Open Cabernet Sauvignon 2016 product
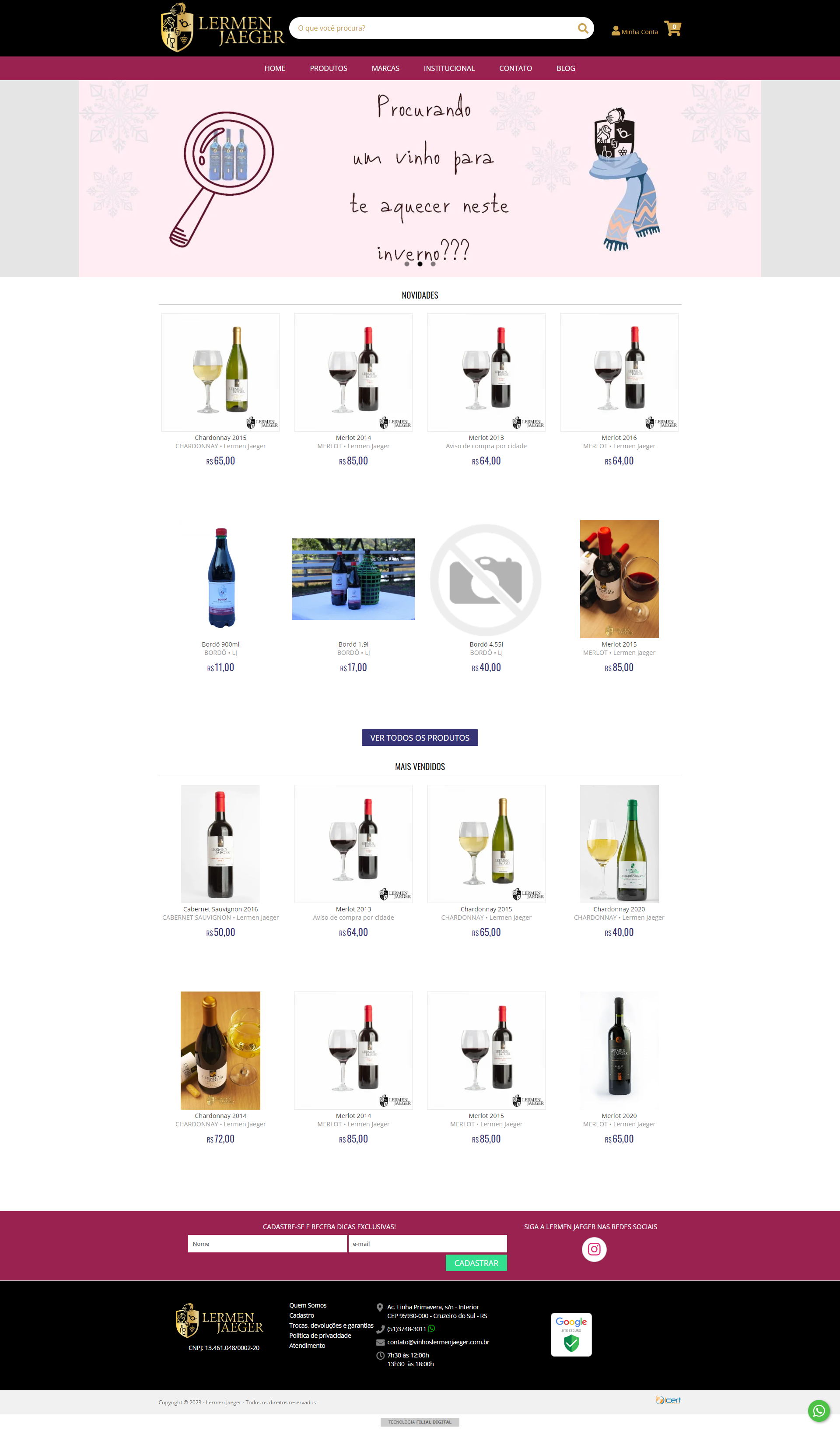 click(x=220, y=844)
